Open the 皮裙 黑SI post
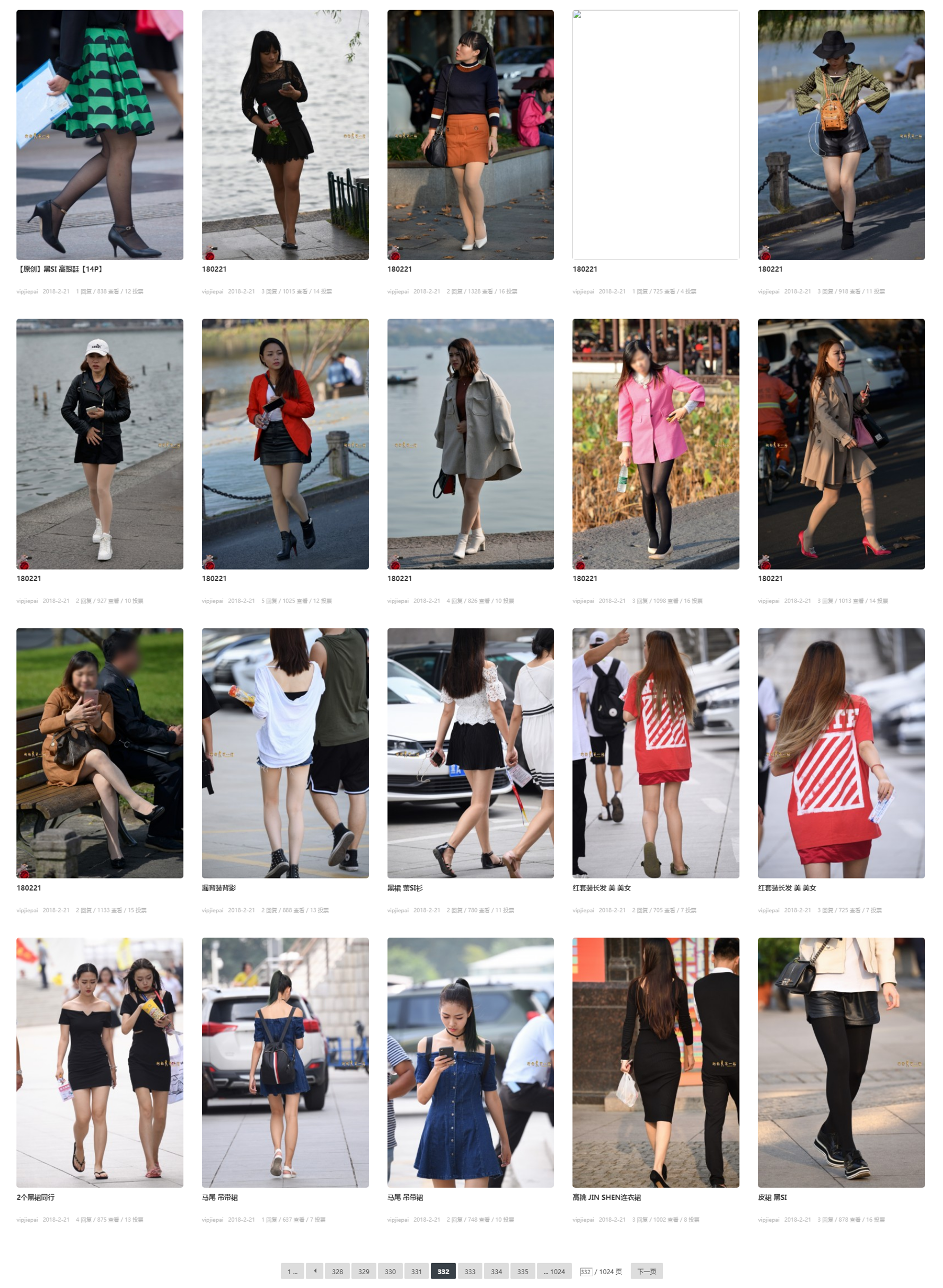This screenshot has height=1288, width=943. pyautogui.click(x=772, y=1197)
